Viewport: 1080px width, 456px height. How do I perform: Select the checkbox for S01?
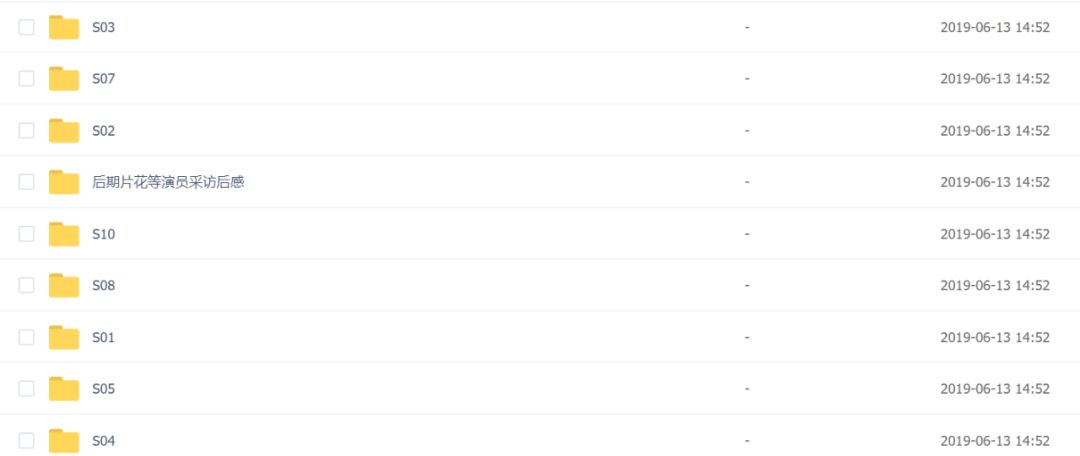[27, 337]
